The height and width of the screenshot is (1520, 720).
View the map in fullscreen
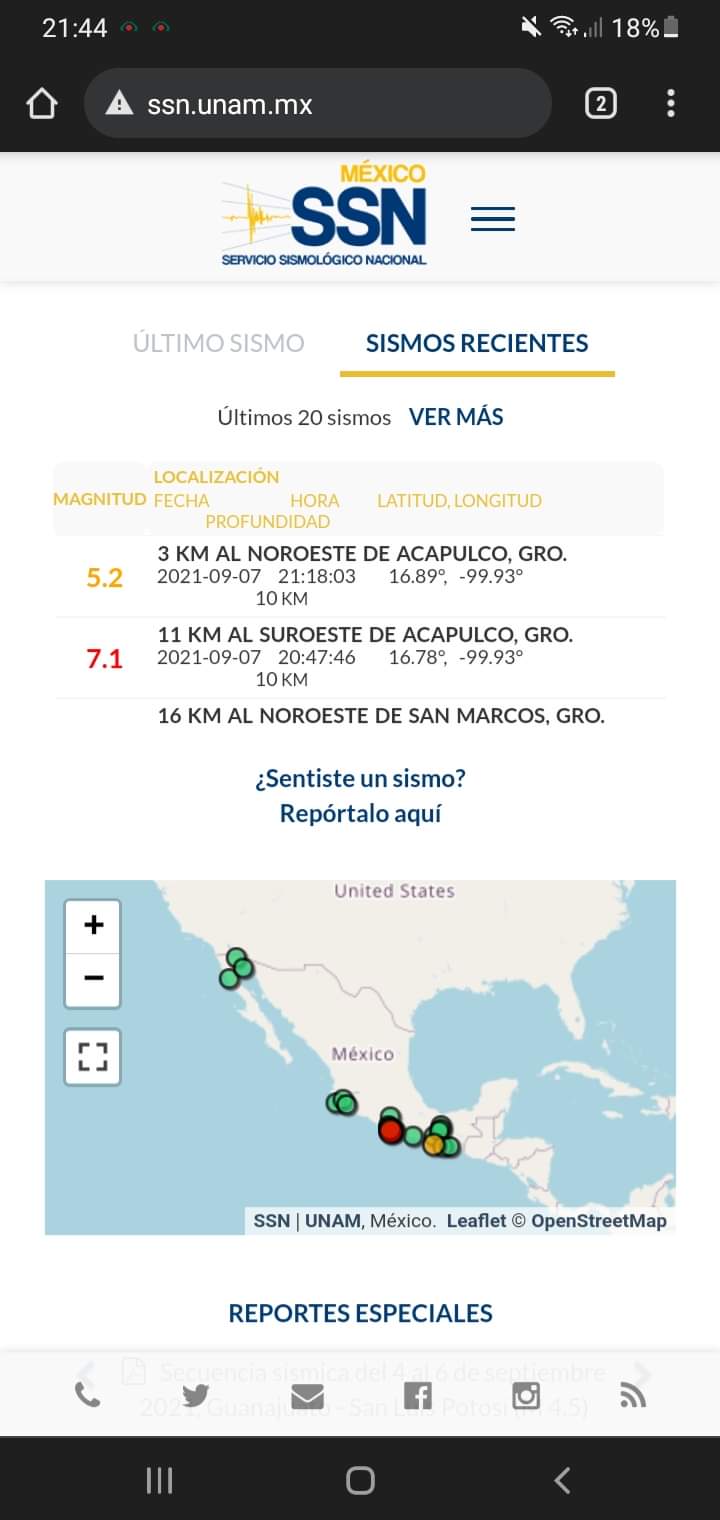tap(93, 1057)
